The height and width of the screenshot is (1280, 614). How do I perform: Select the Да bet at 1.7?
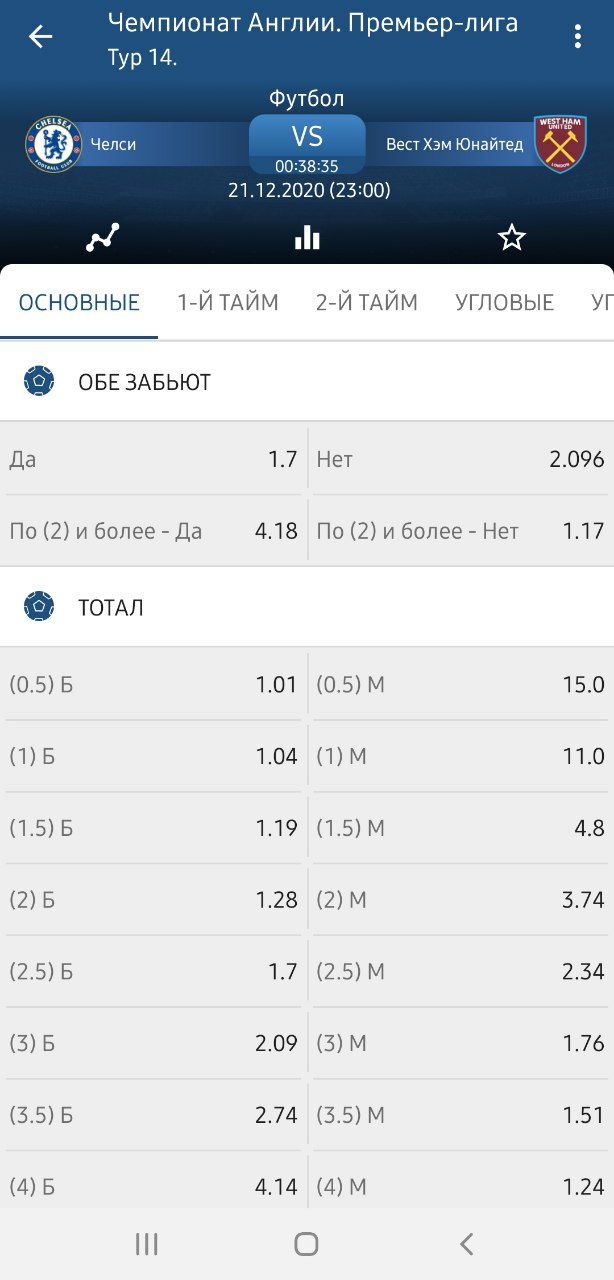153,459
